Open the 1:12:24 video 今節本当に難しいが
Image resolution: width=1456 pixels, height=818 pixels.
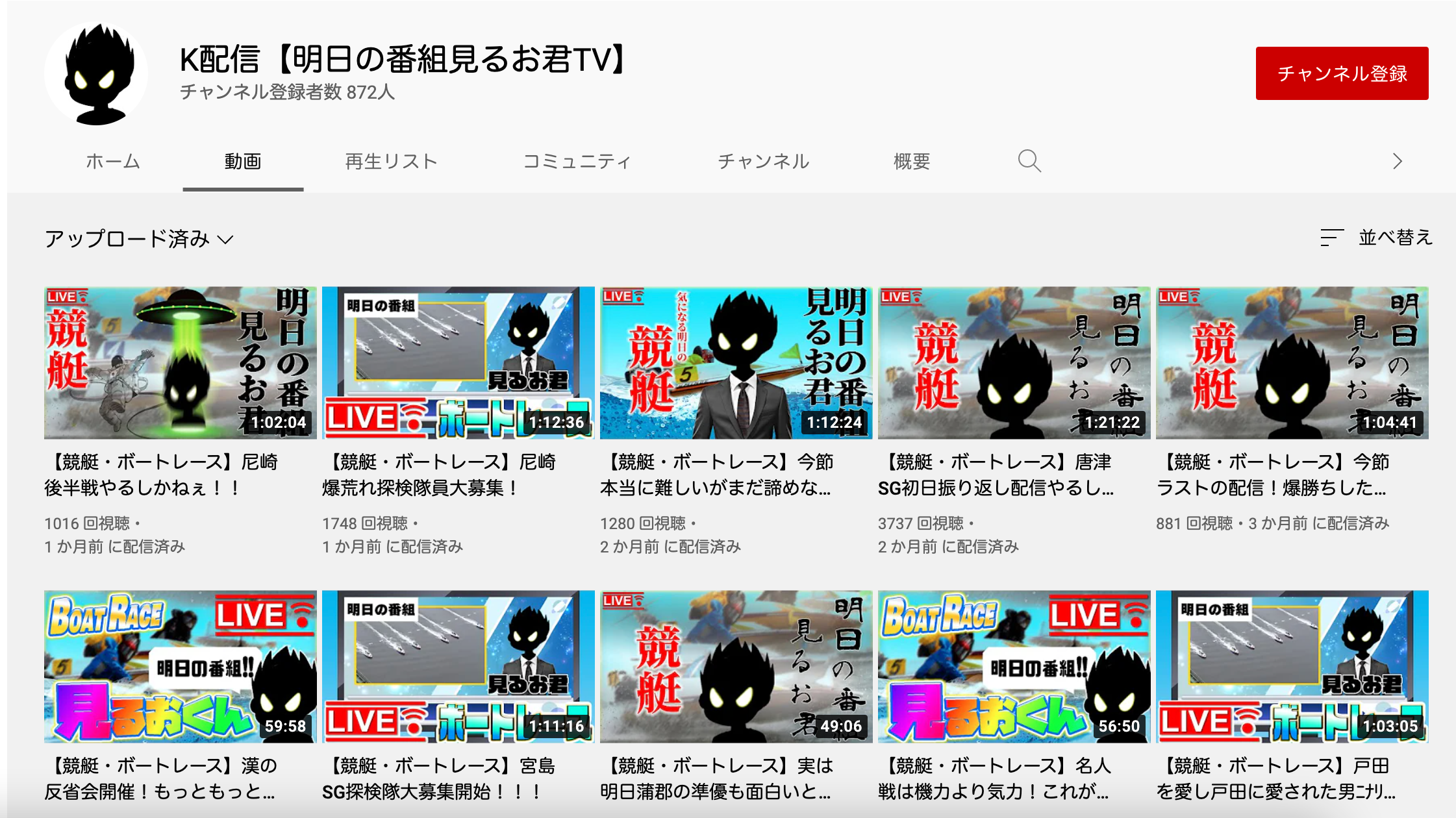coord(736,363)
